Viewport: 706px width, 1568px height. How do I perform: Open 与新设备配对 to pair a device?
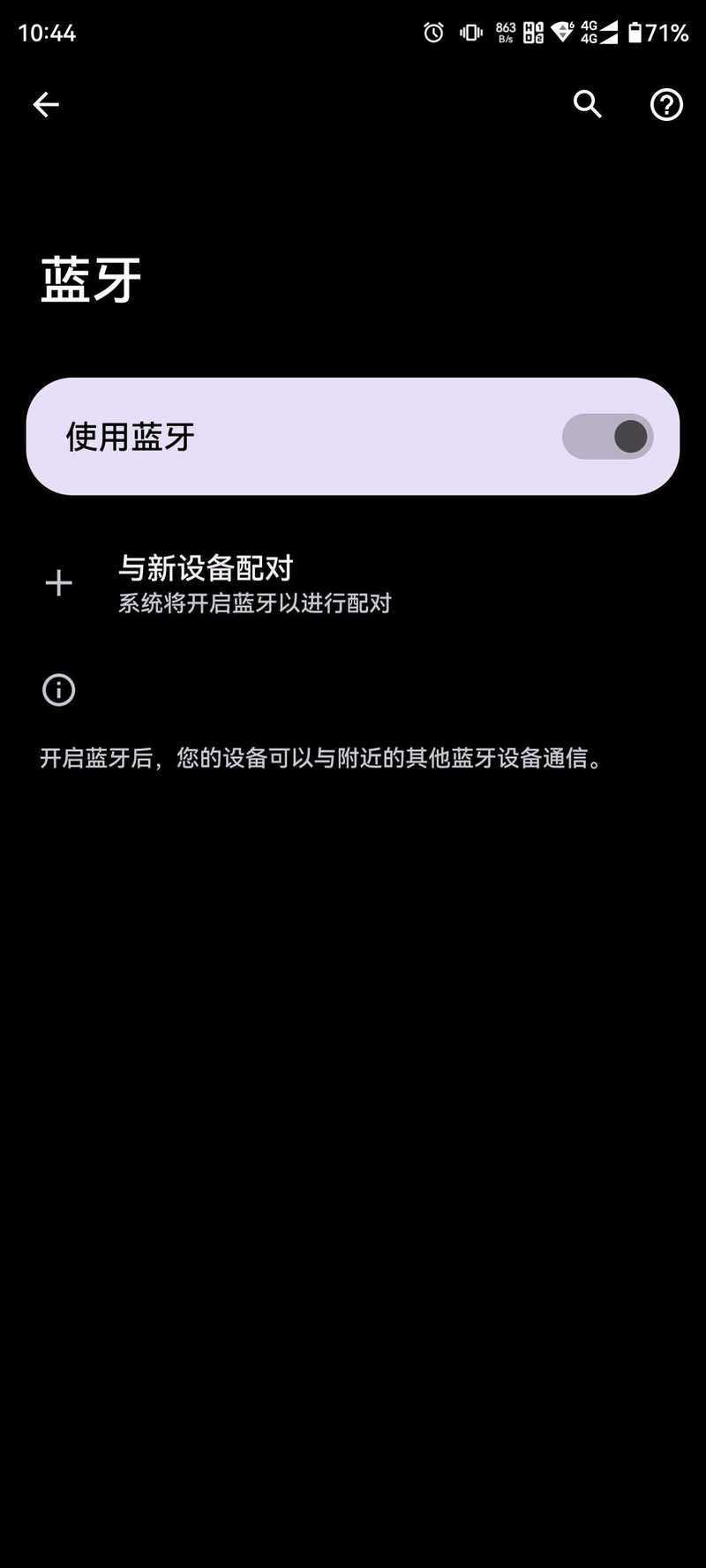click(353, 583)
